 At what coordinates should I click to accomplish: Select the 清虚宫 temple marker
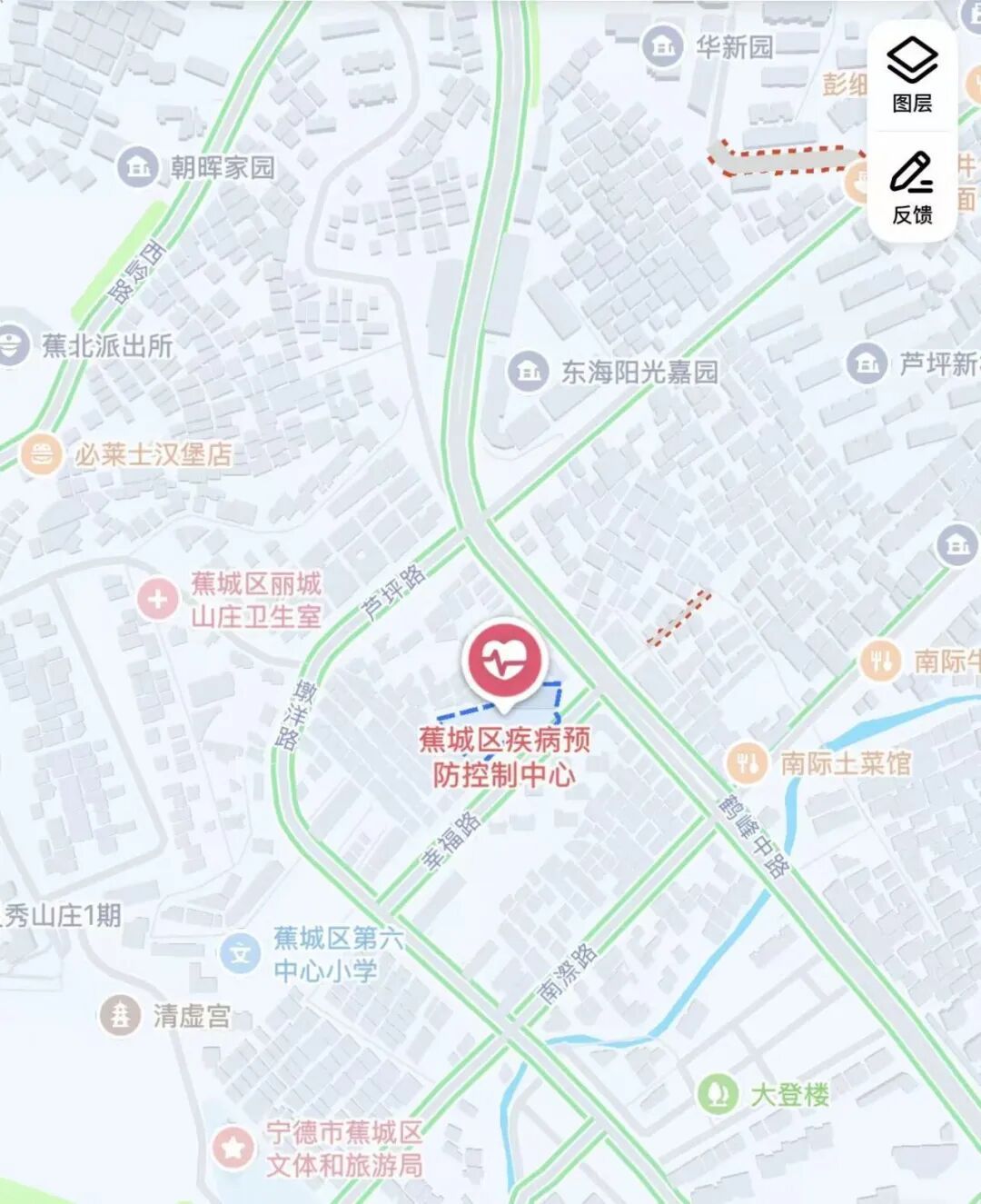click(121, 1015)
